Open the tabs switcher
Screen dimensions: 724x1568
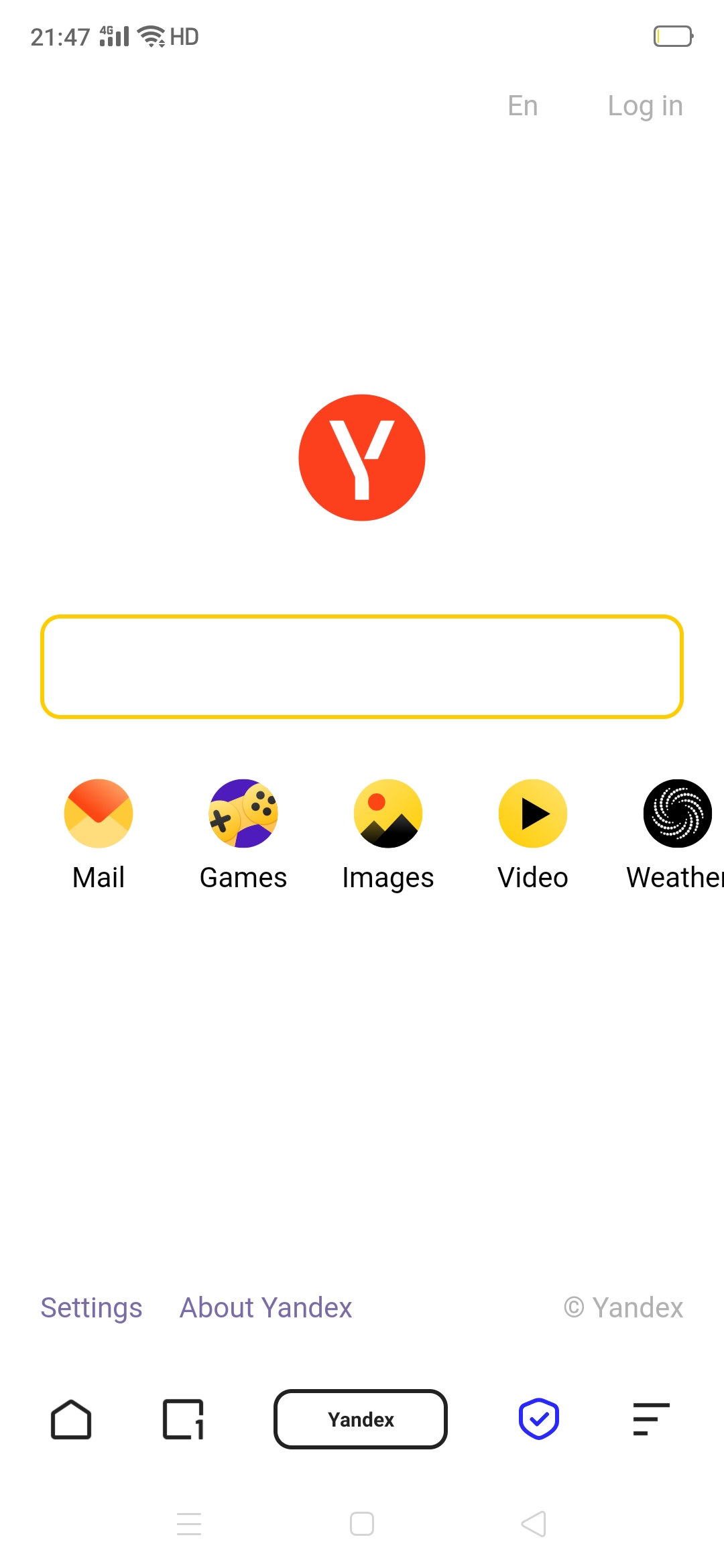183,1419
